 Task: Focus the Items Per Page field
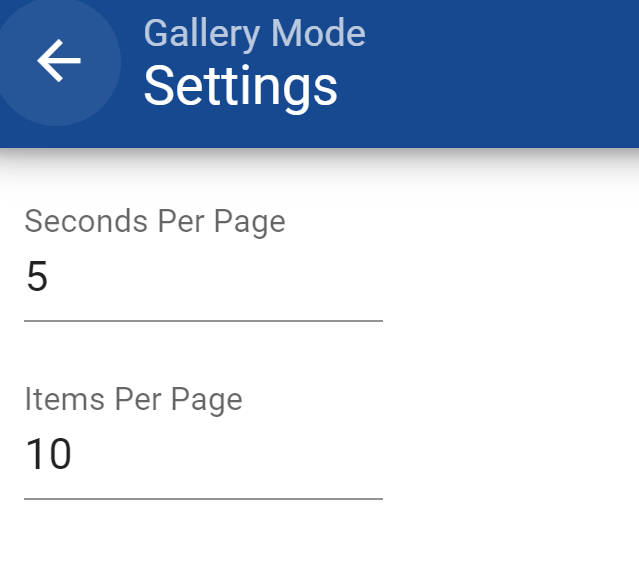tap(203, 455)
